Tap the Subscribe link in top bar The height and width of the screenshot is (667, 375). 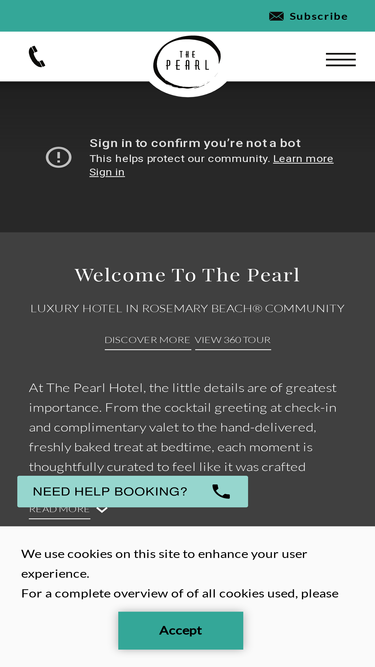[x=308, y=16]
